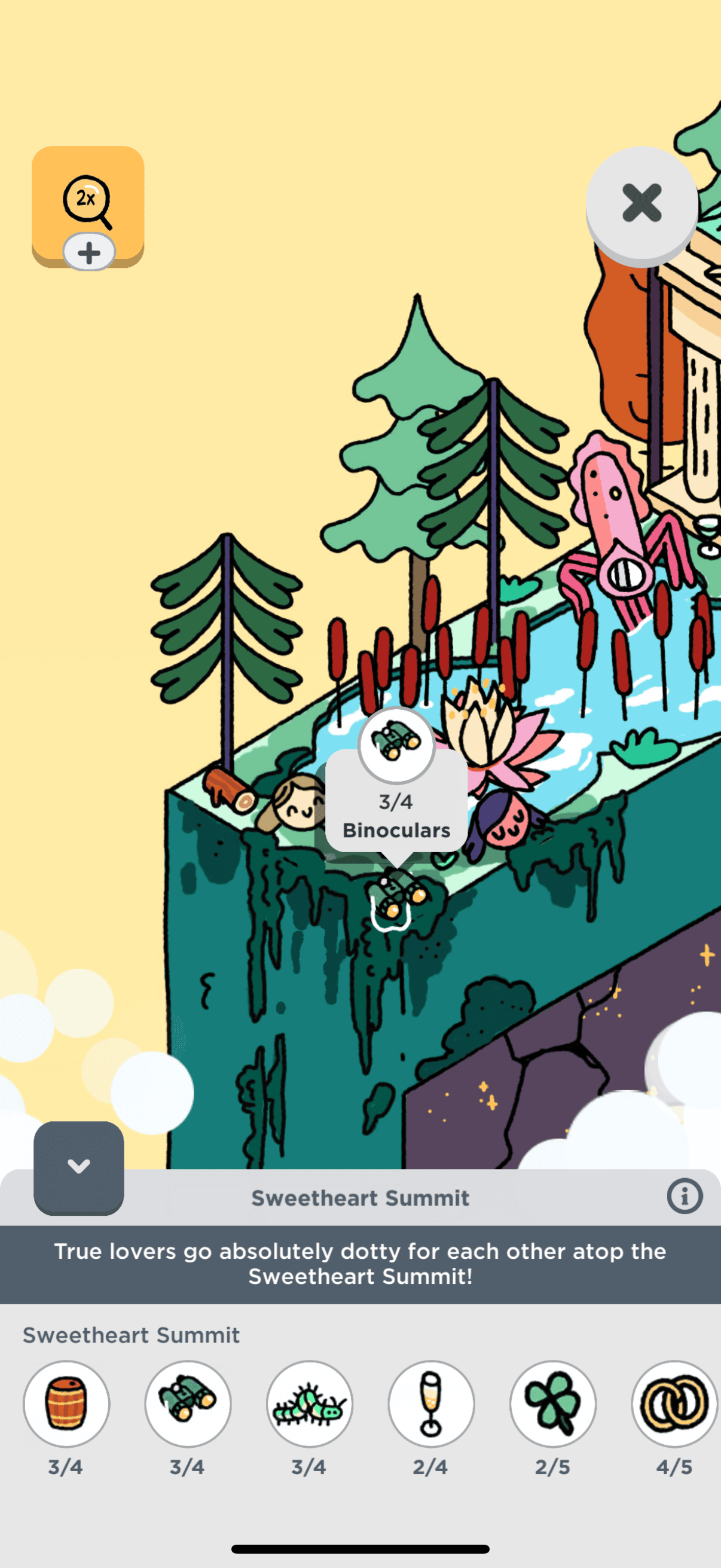721x1568 pixels.
Task: Select the gold rings item
Action: 674,1403
